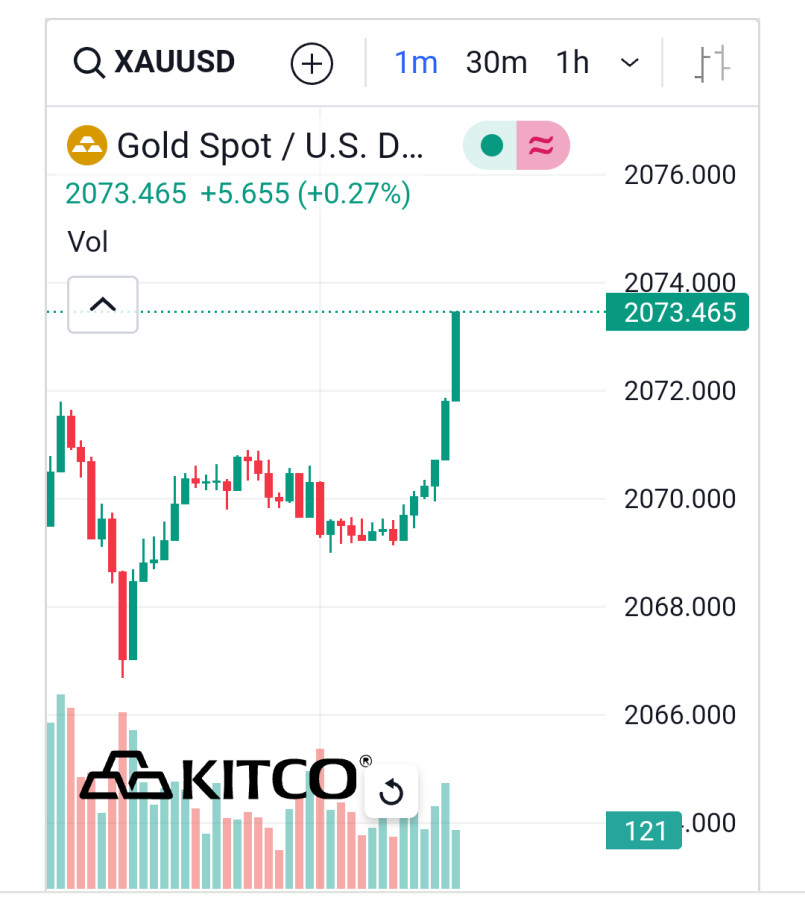The width and height of the screenshot is (805, 900).
Task: Add a symbol with the plus icon
Action: (311, 64)
